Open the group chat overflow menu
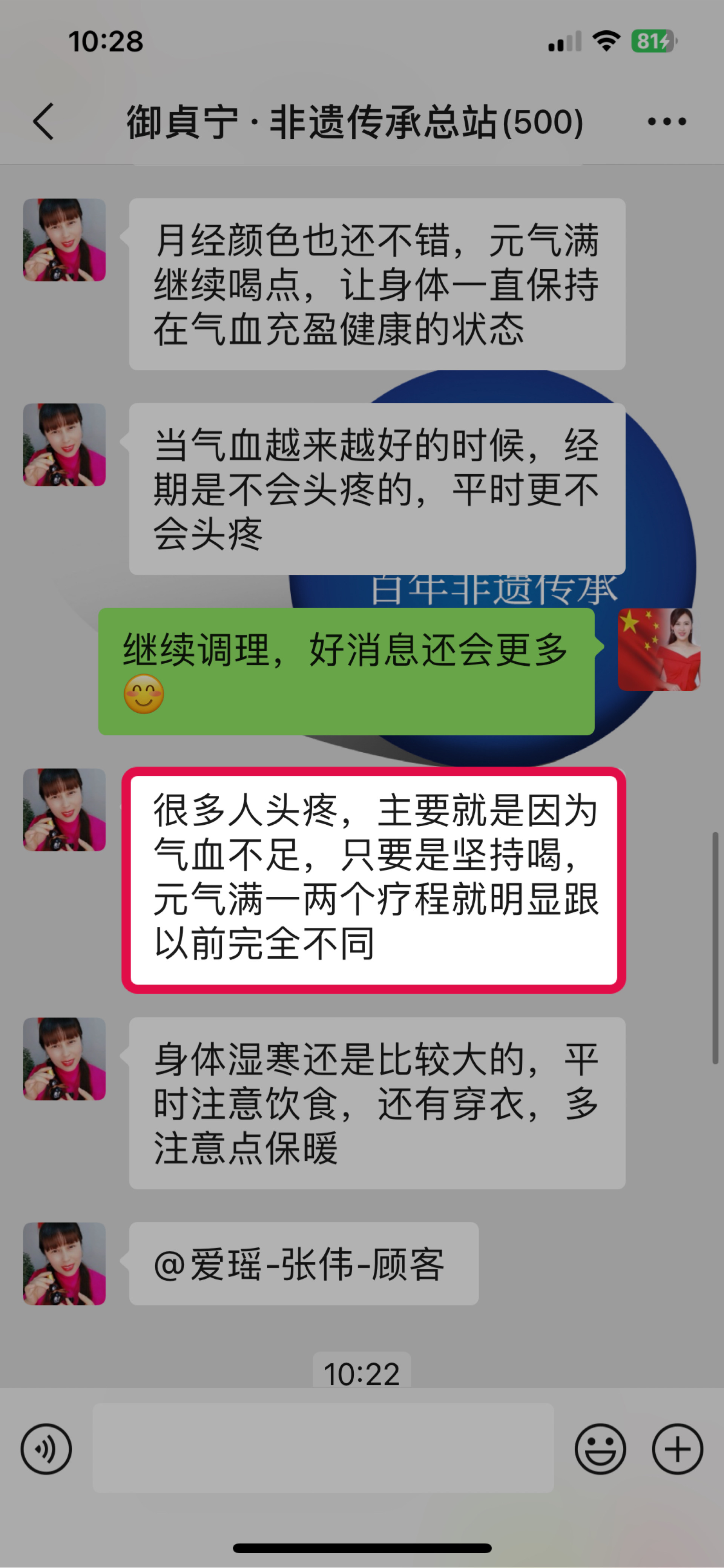This screenshot has width=724, height=1568. [667, 122]
